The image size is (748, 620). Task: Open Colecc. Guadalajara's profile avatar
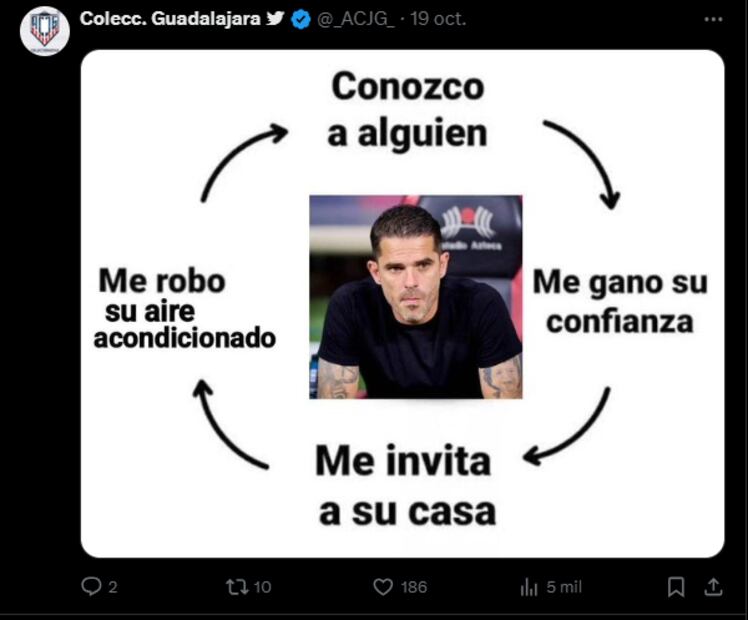click(44, 30)
